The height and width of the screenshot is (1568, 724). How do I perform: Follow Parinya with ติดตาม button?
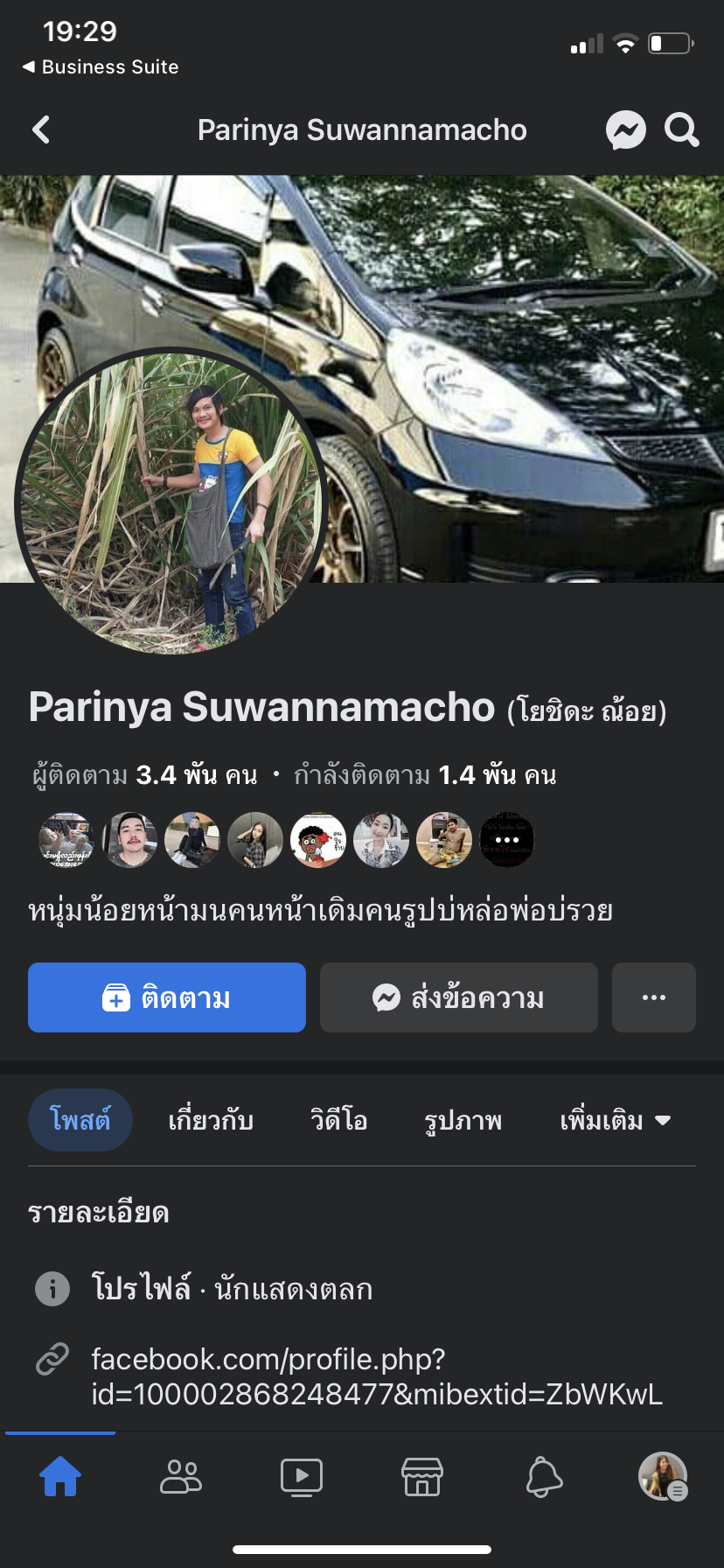click(x=167, y=997)
